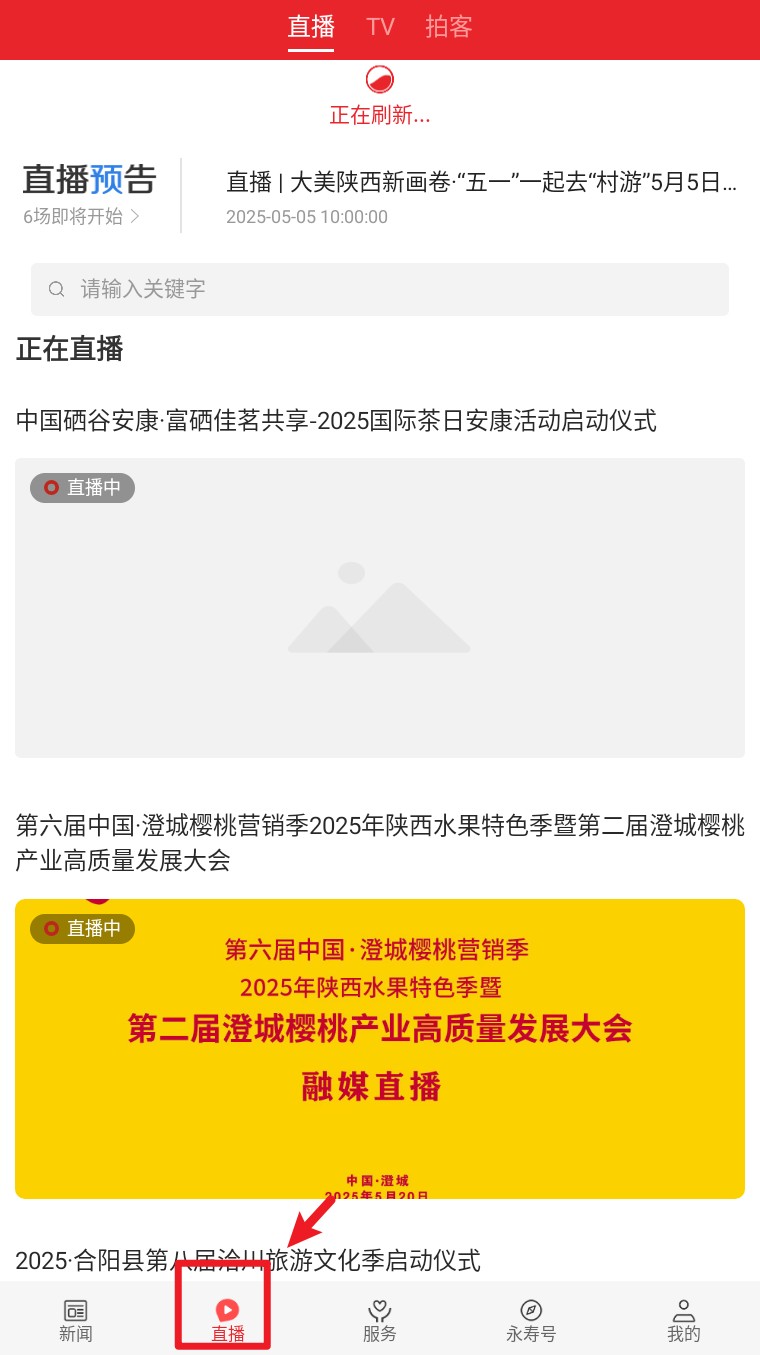Select the 直播 top tab

click(311, 27)
